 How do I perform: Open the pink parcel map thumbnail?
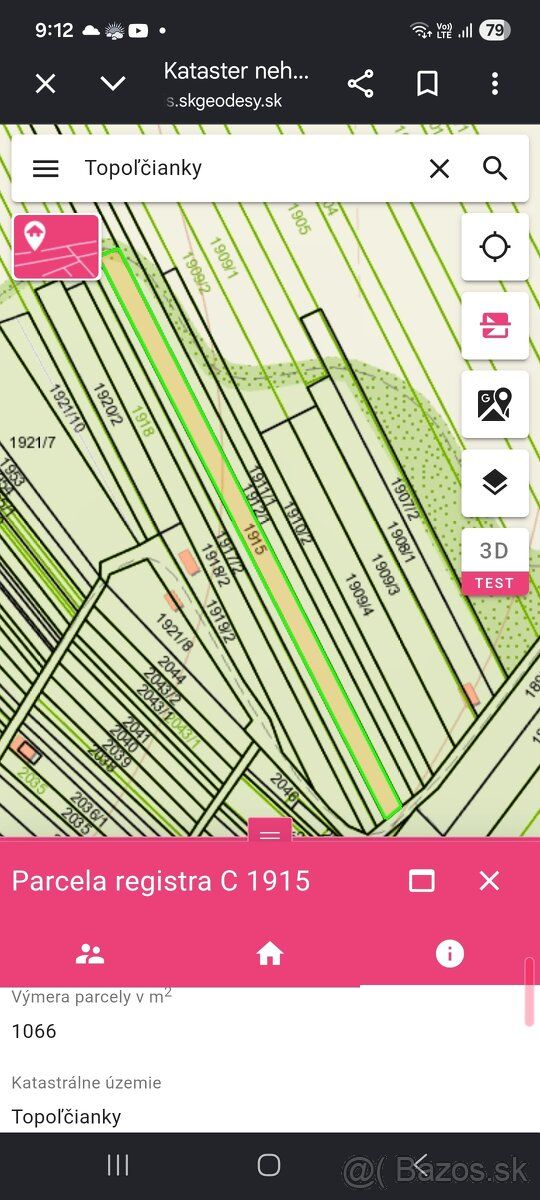(x=56, y=246)
